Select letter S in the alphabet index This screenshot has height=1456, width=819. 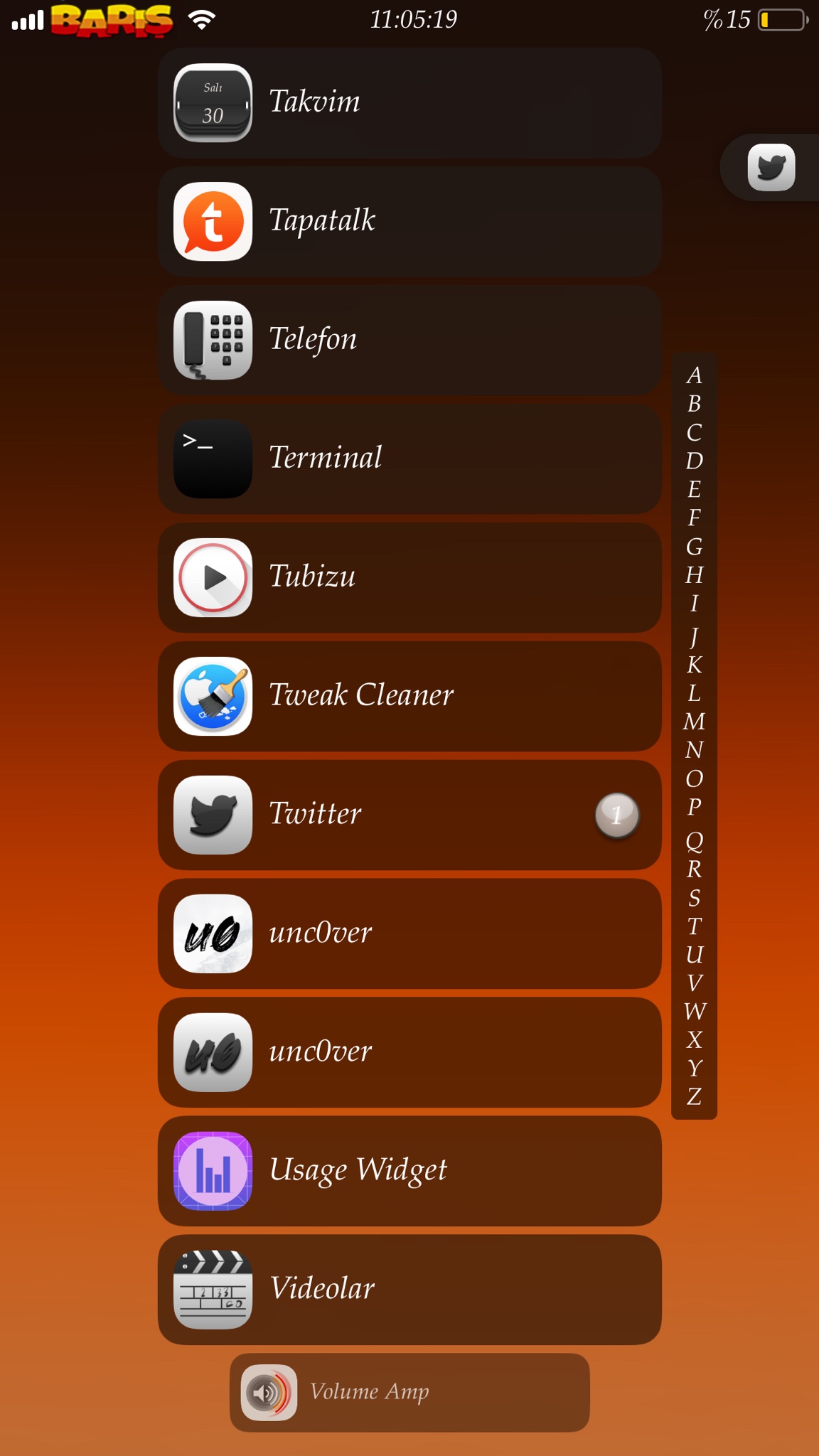click(x=695, y=898)
